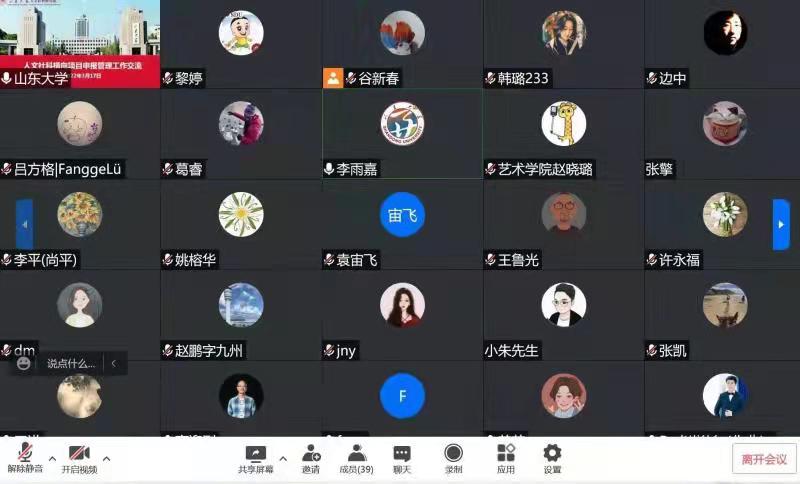This screenshot has height=484, width=800.
Task: Open 设置 settings
Action: (x=552, y=458)
